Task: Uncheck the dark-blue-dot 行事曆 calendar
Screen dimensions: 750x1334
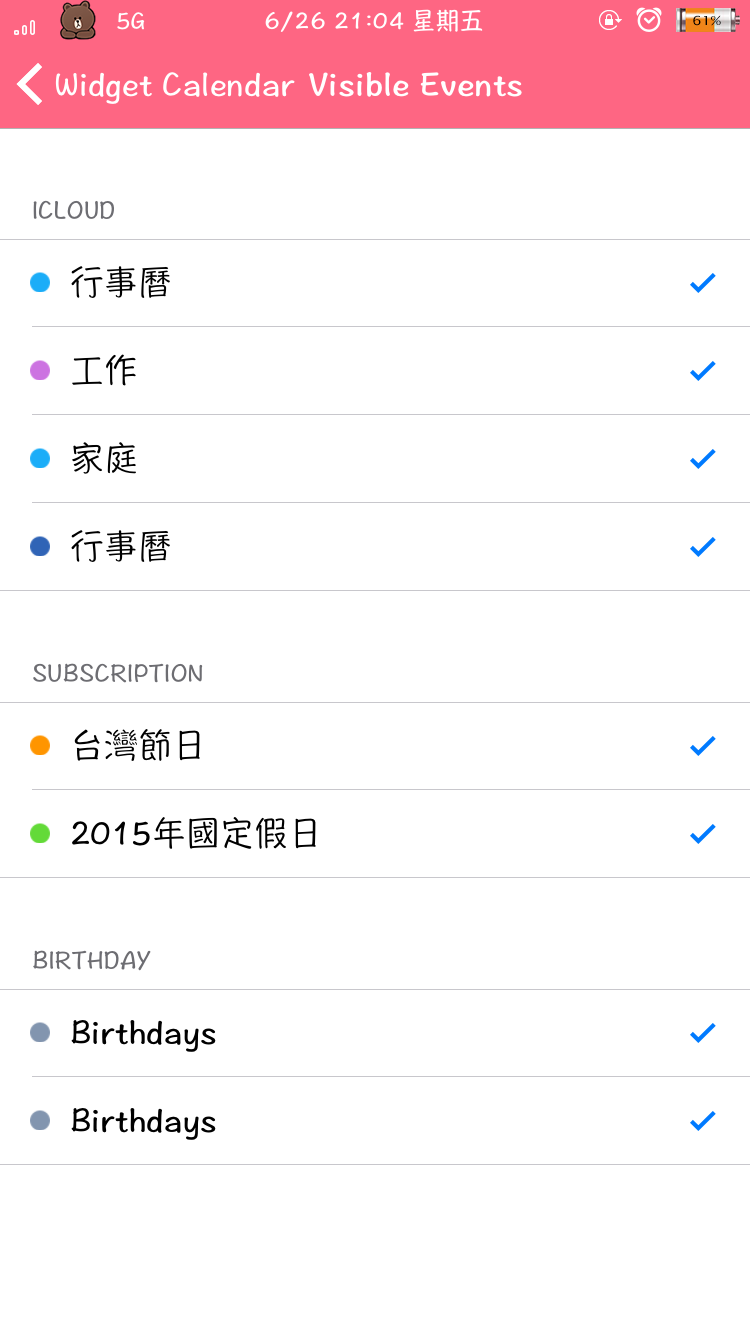Action: click(x=702, y=547)
